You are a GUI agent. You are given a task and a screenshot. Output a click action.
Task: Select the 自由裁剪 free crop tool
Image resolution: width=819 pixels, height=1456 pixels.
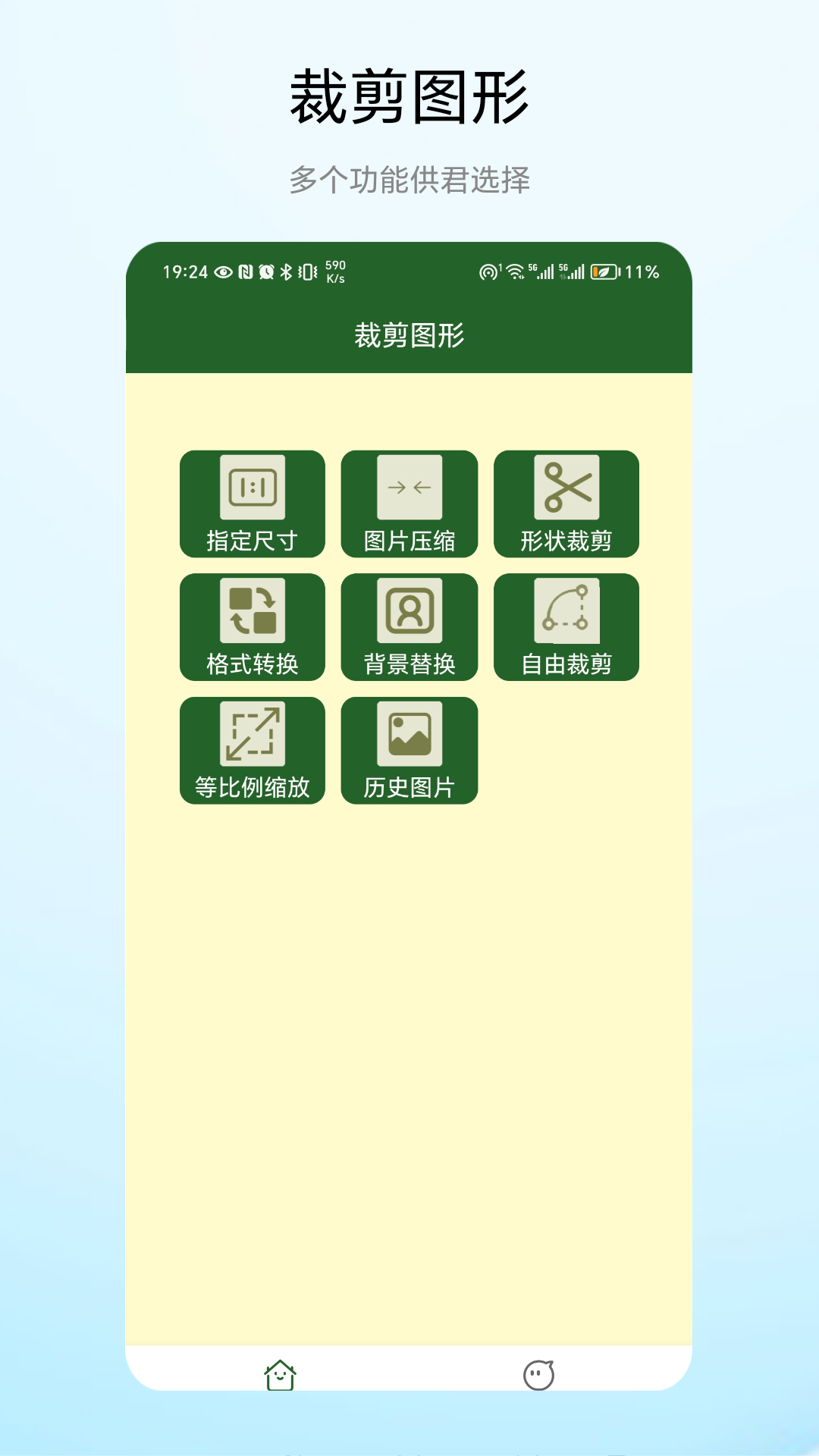tap(566, 627)
